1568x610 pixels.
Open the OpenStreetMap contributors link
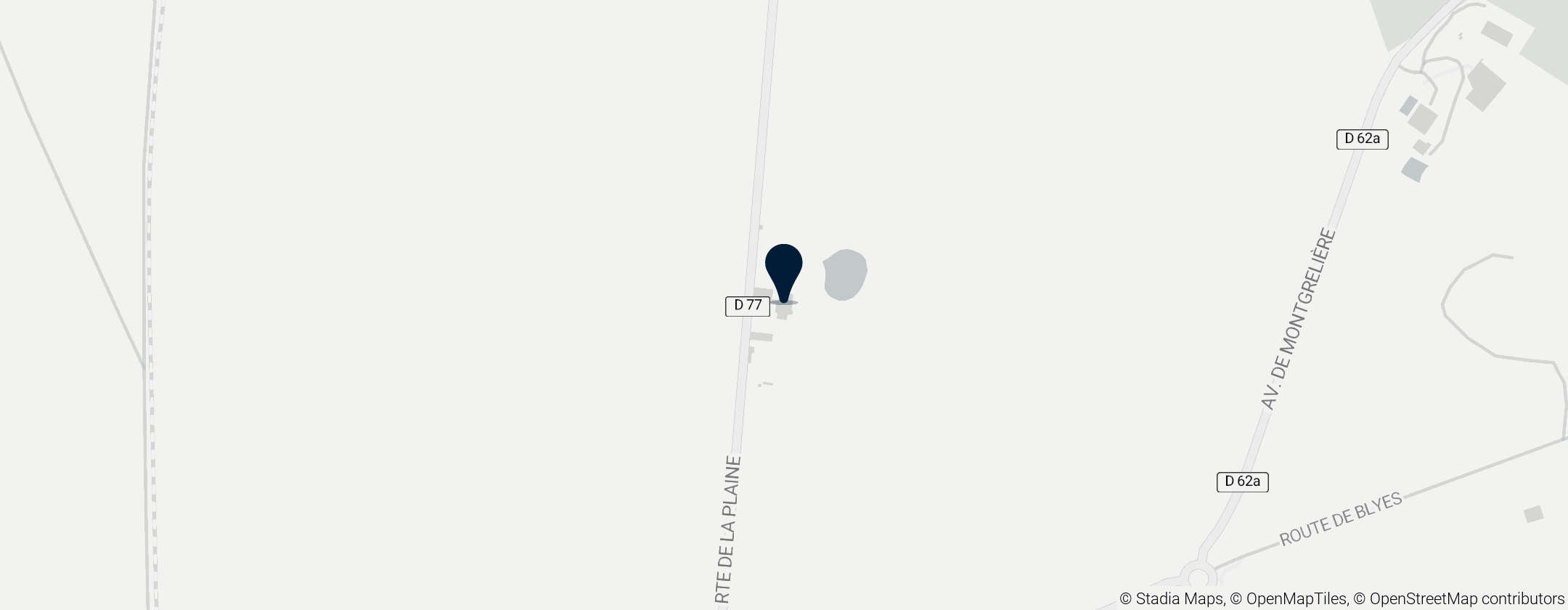[x=1466, y=599]
